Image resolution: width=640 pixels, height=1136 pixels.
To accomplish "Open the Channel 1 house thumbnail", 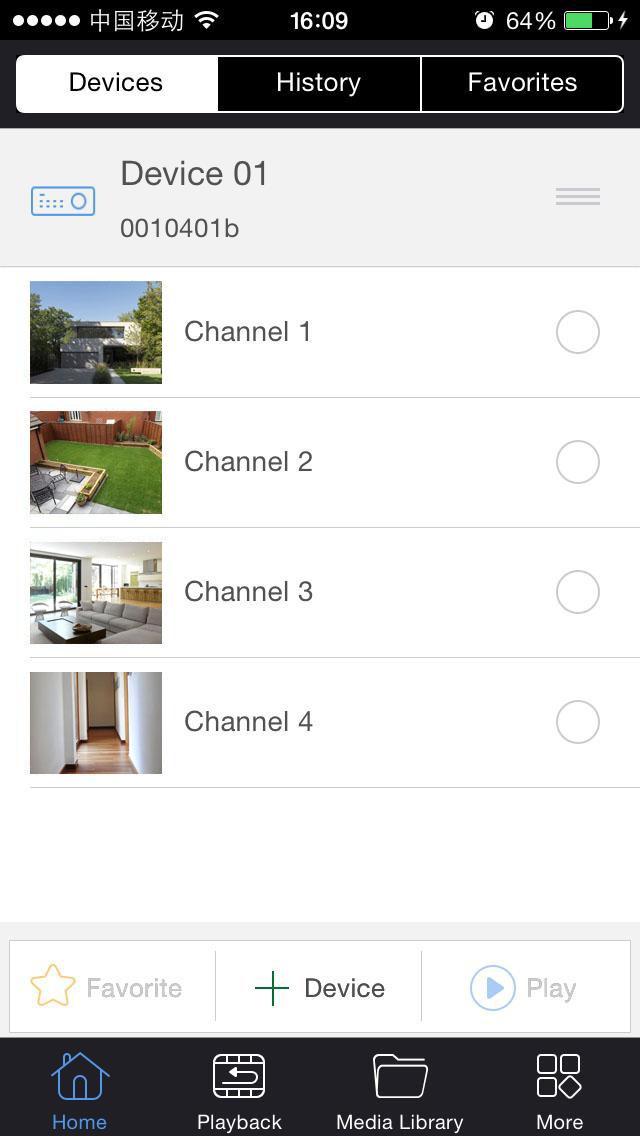I will coord(96,332).
